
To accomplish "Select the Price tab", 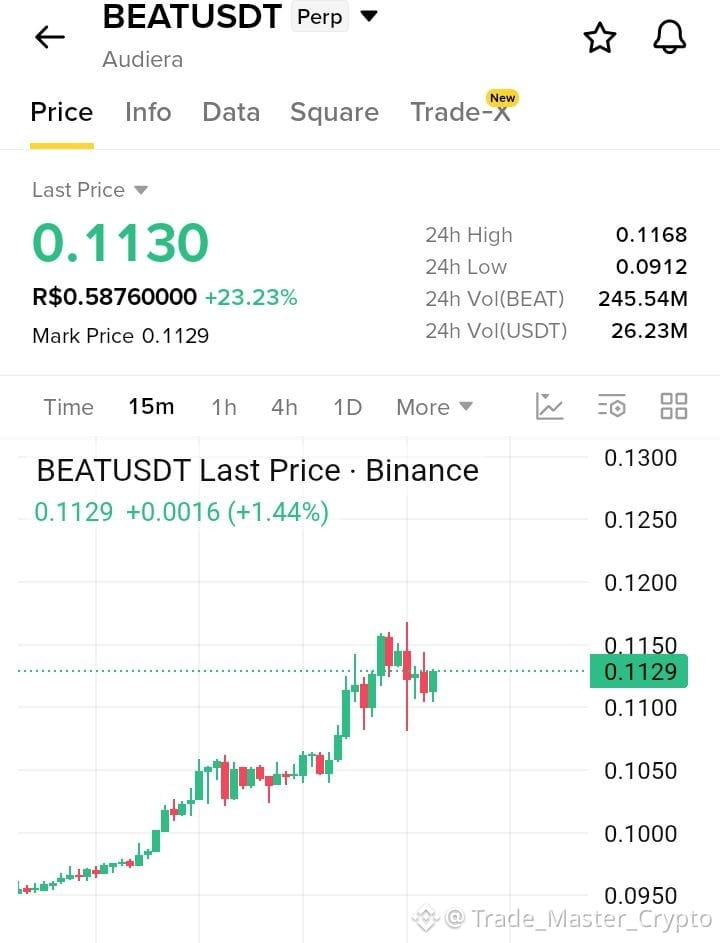I will (62, 112).
